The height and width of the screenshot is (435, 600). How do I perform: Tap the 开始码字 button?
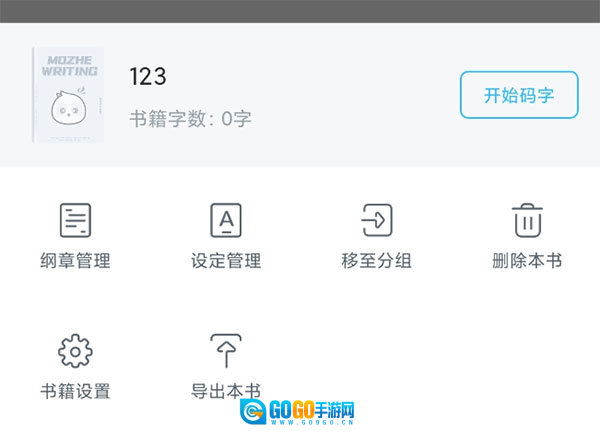tap(519, 96)
